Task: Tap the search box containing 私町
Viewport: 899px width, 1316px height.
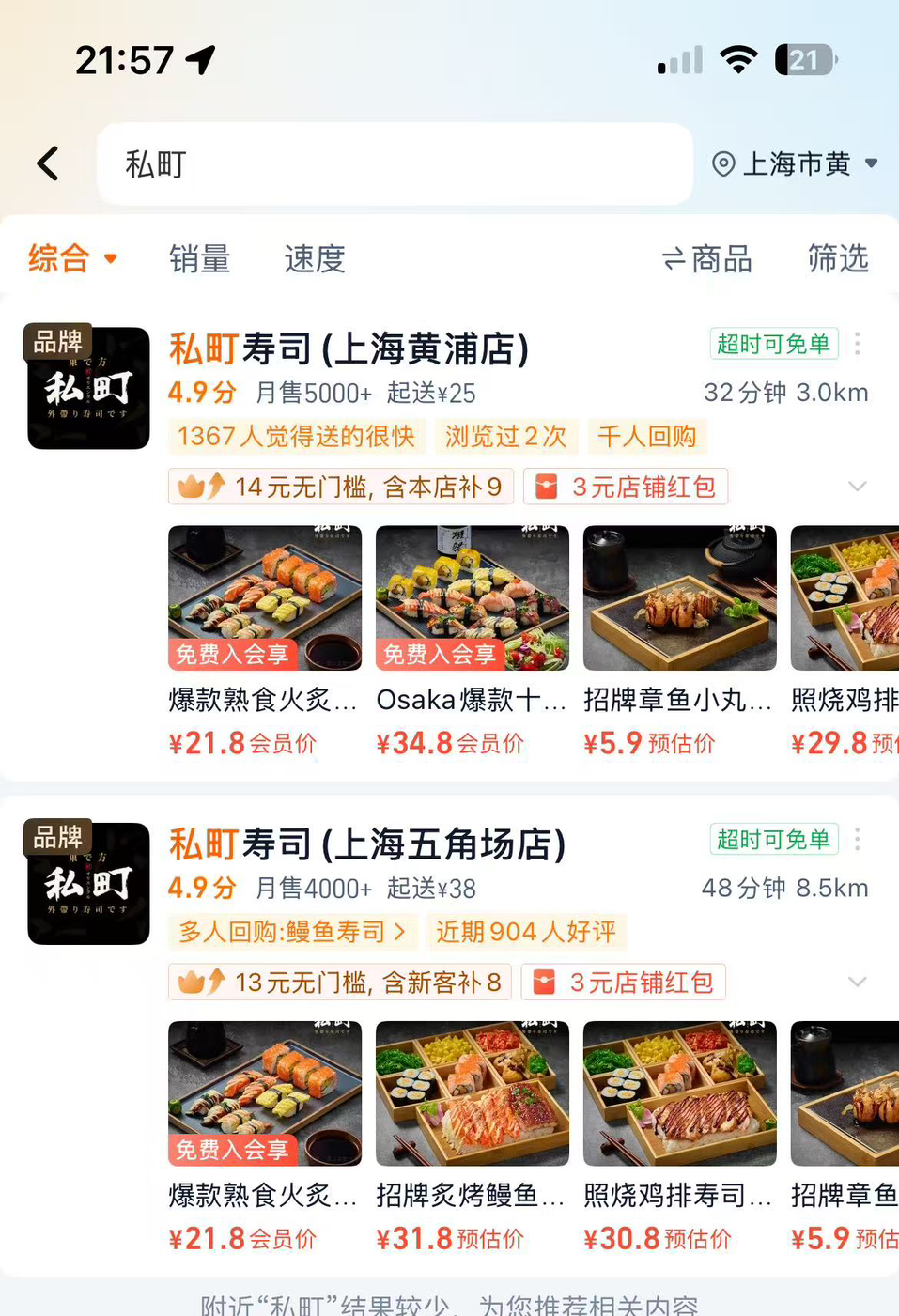Action: (x=395, y=164)
